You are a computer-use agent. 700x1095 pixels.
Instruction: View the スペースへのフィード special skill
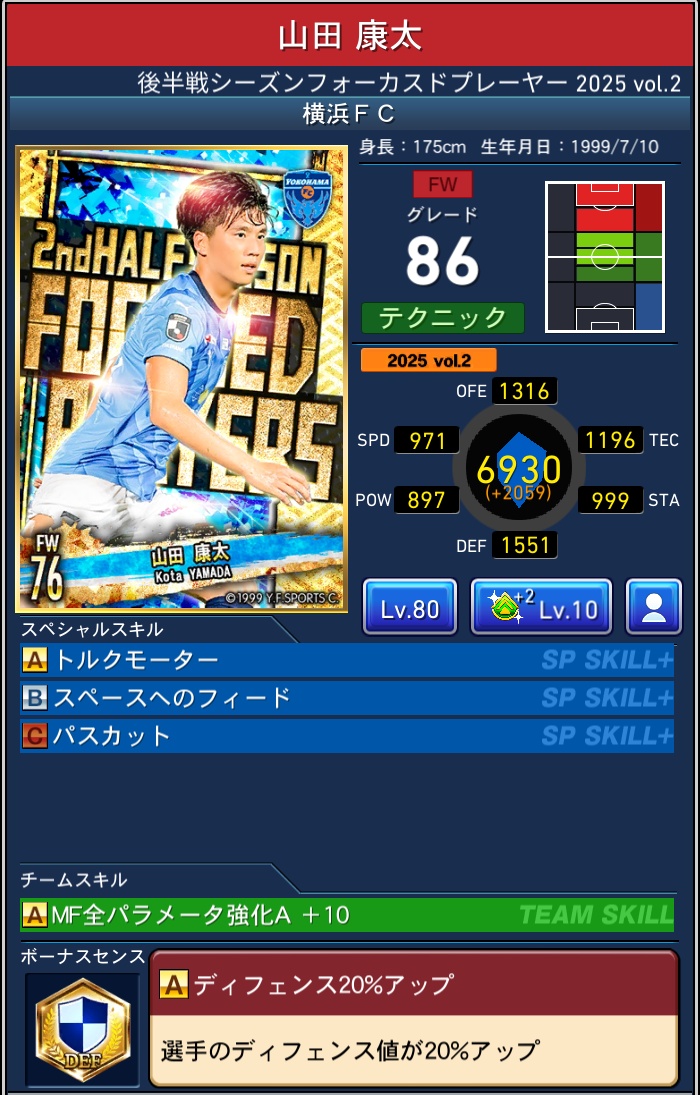tap(346, 698)
